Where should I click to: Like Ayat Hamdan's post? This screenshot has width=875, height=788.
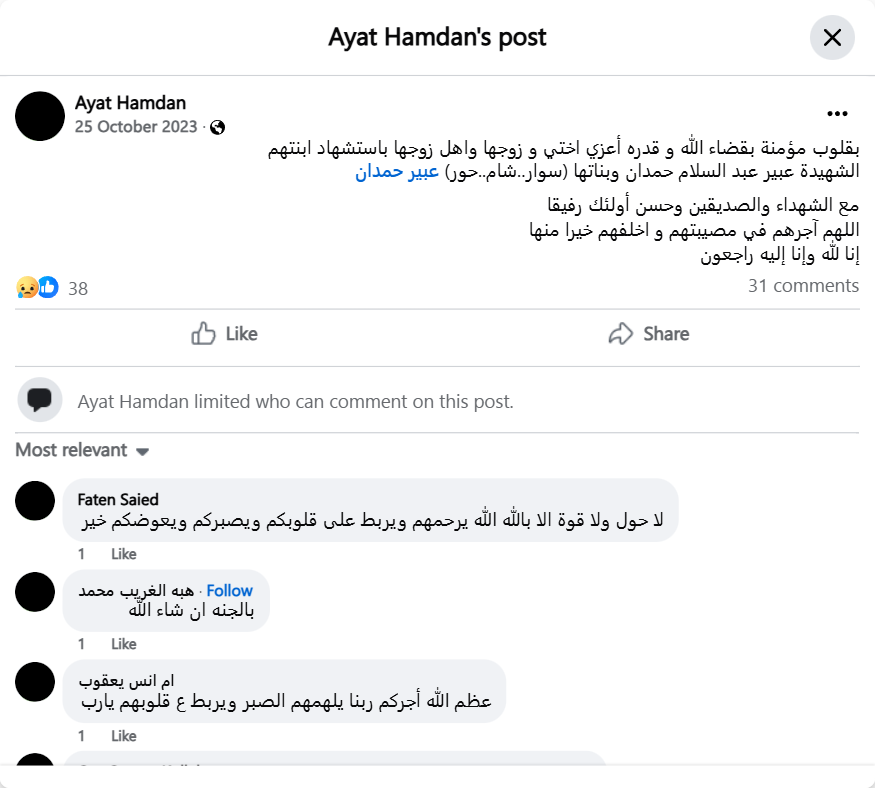(x=225, y=334)
